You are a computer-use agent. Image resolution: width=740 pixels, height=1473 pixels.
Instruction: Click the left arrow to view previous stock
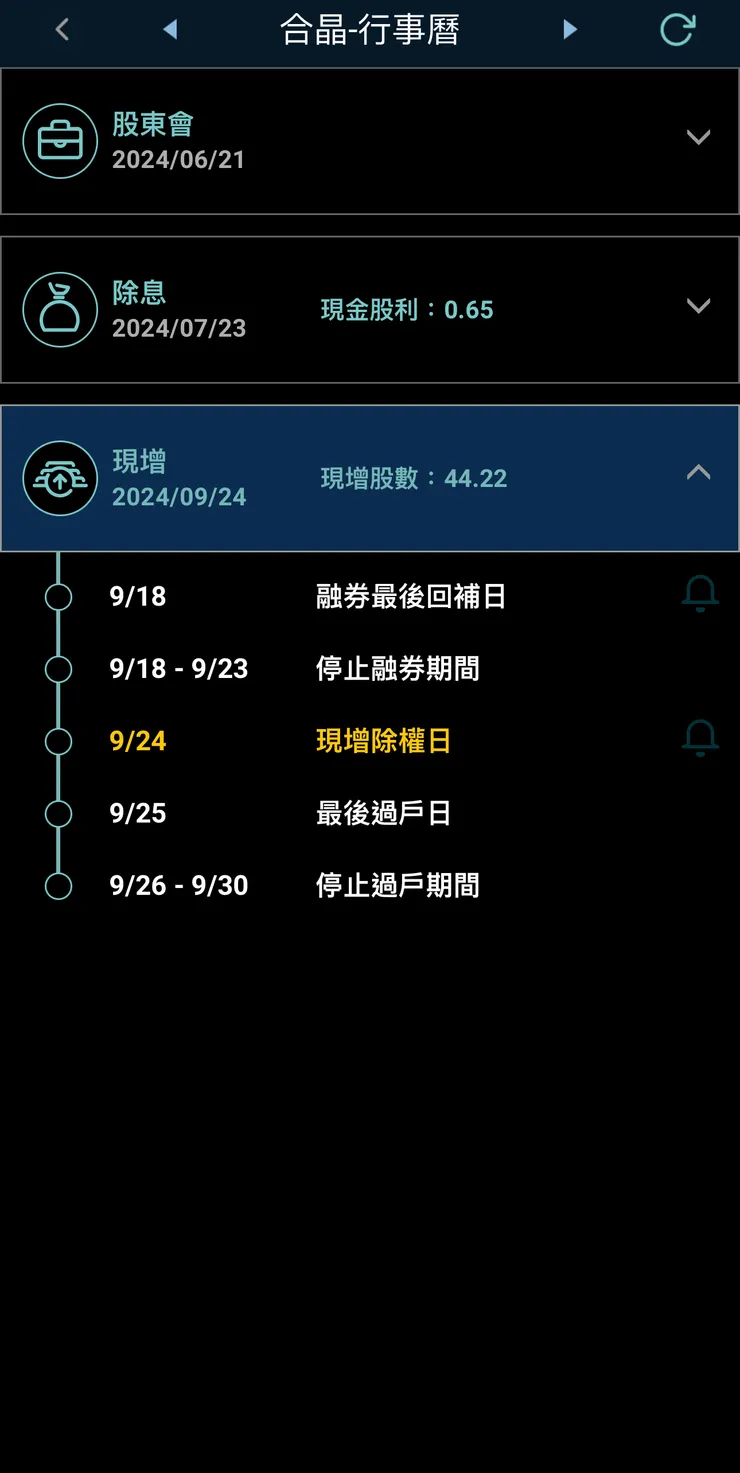tap(170, 29)
